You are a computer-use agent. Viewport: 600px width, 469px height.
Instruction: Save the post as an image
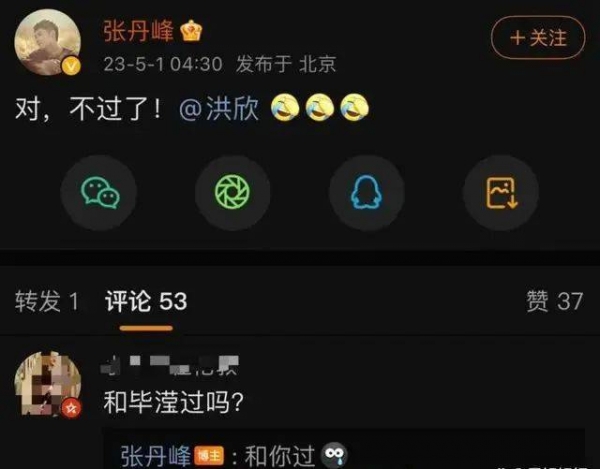click(x=500, y=193)
